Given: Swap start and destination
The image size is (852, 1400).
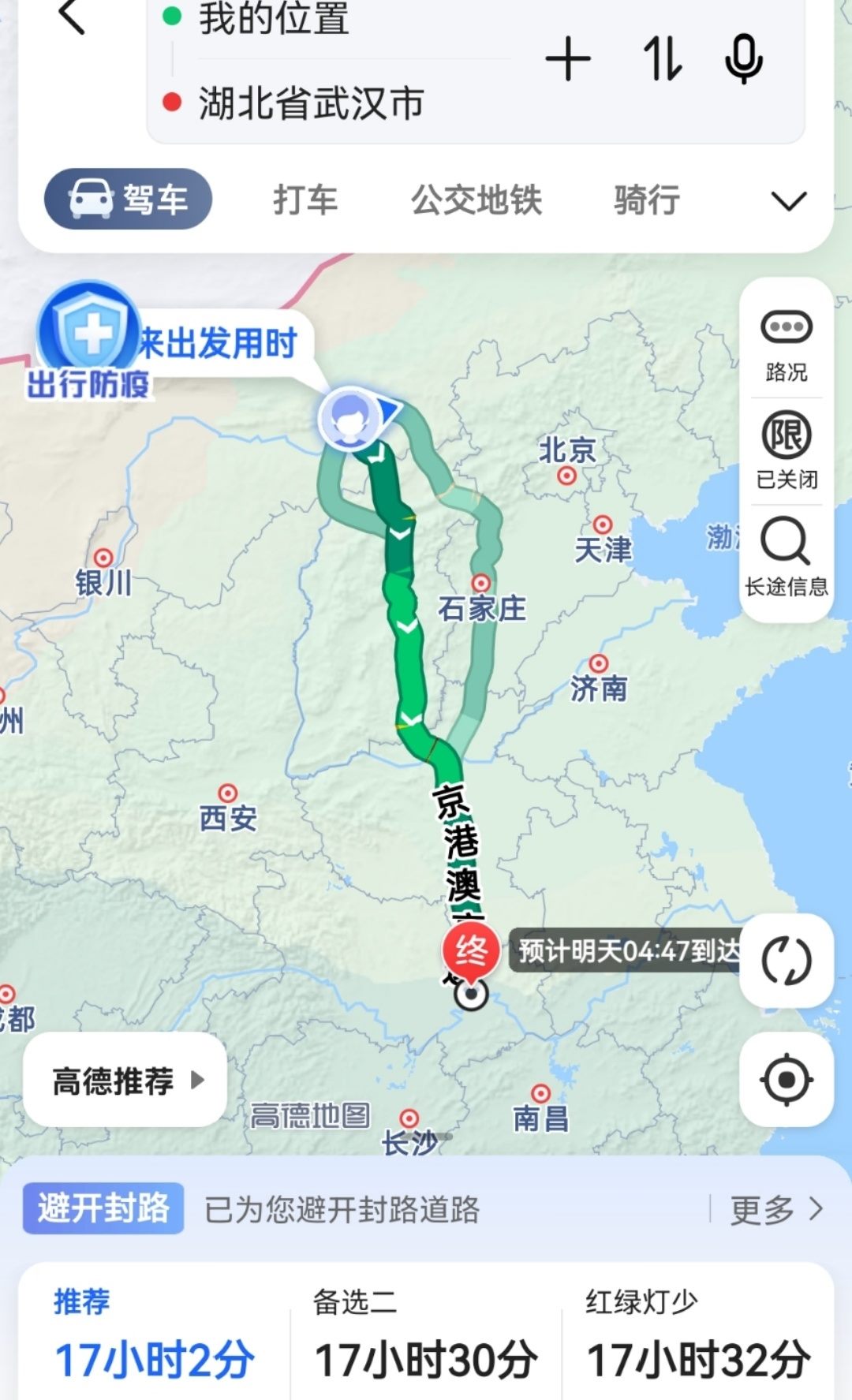Looking at the screenshot, I should 661,59.
